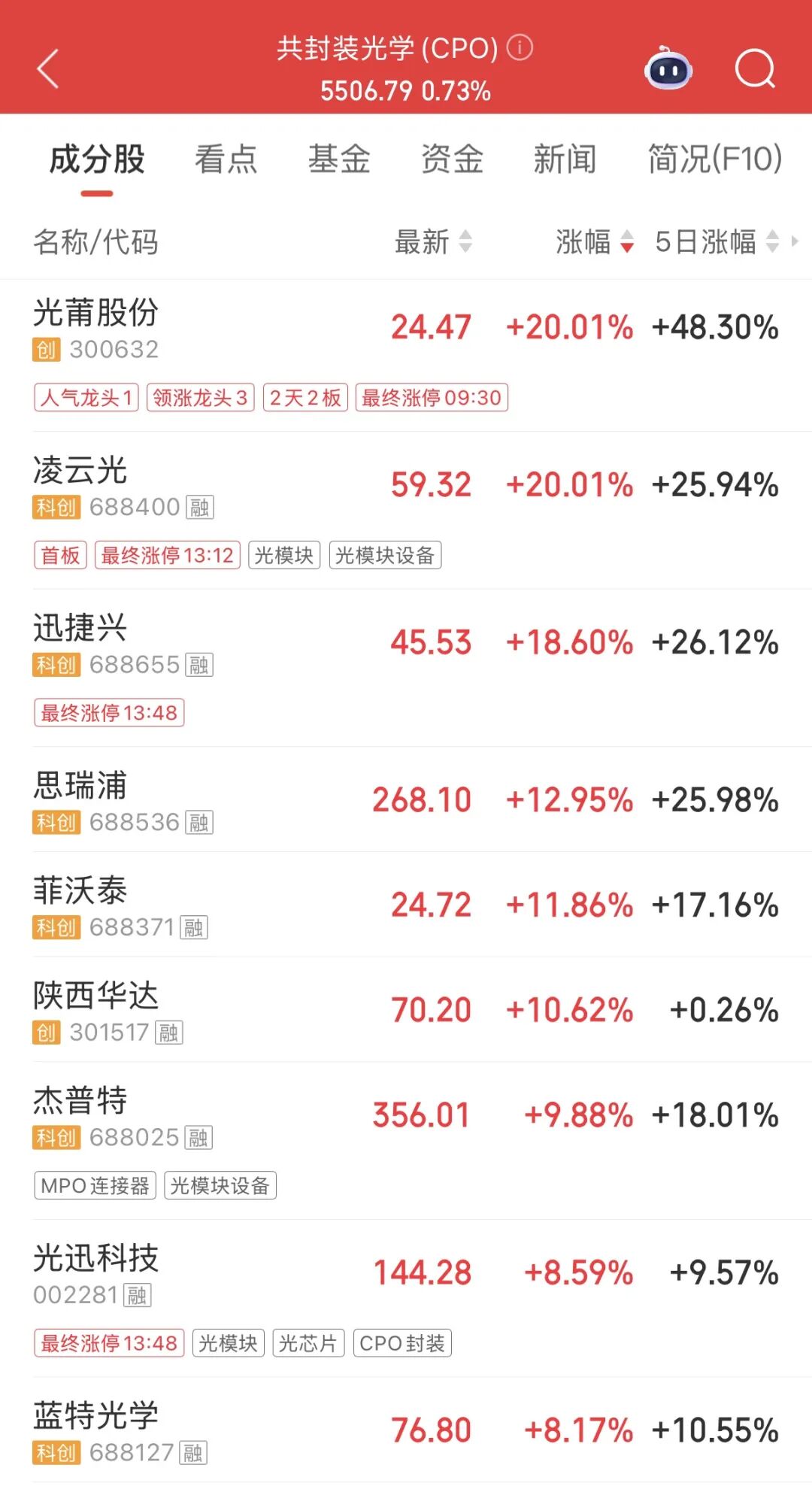The width and height of the screenshot is (812, 1489).
Task: Go back using the header arrow
Action: click(x=48, y=69)
